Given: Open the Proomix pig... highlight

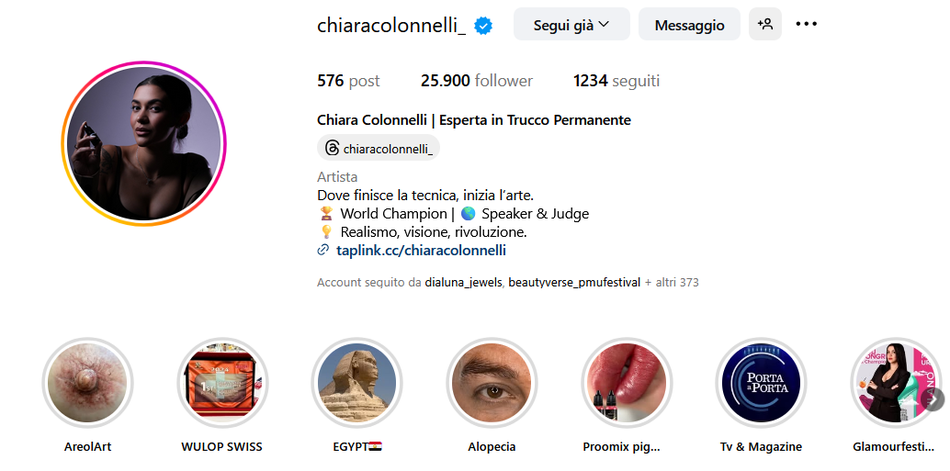Looking at the screenshot, I should click(x=626, y=385).
